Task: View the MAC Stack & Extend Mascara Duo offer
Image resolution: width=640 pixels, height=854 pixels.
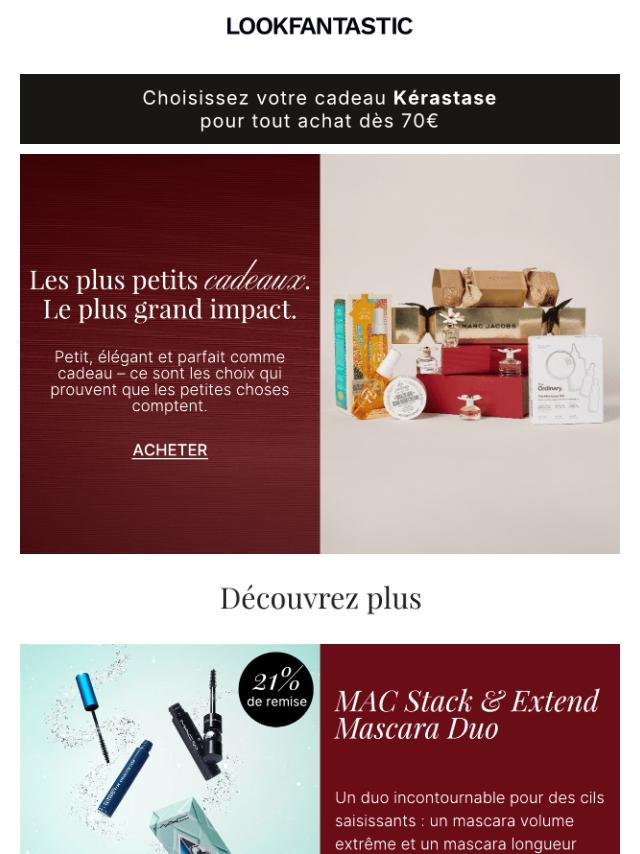Action: (467, 714)
